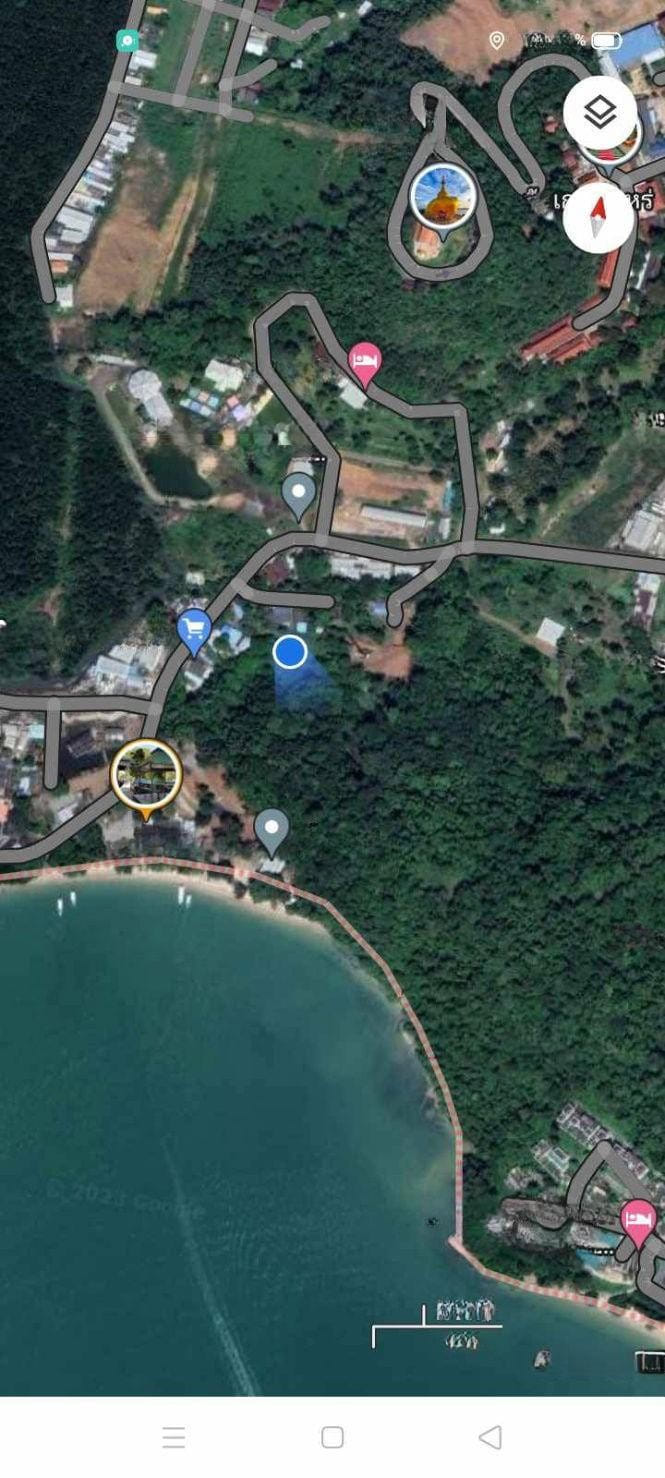Open the map layers button

(x=599, y=112)
